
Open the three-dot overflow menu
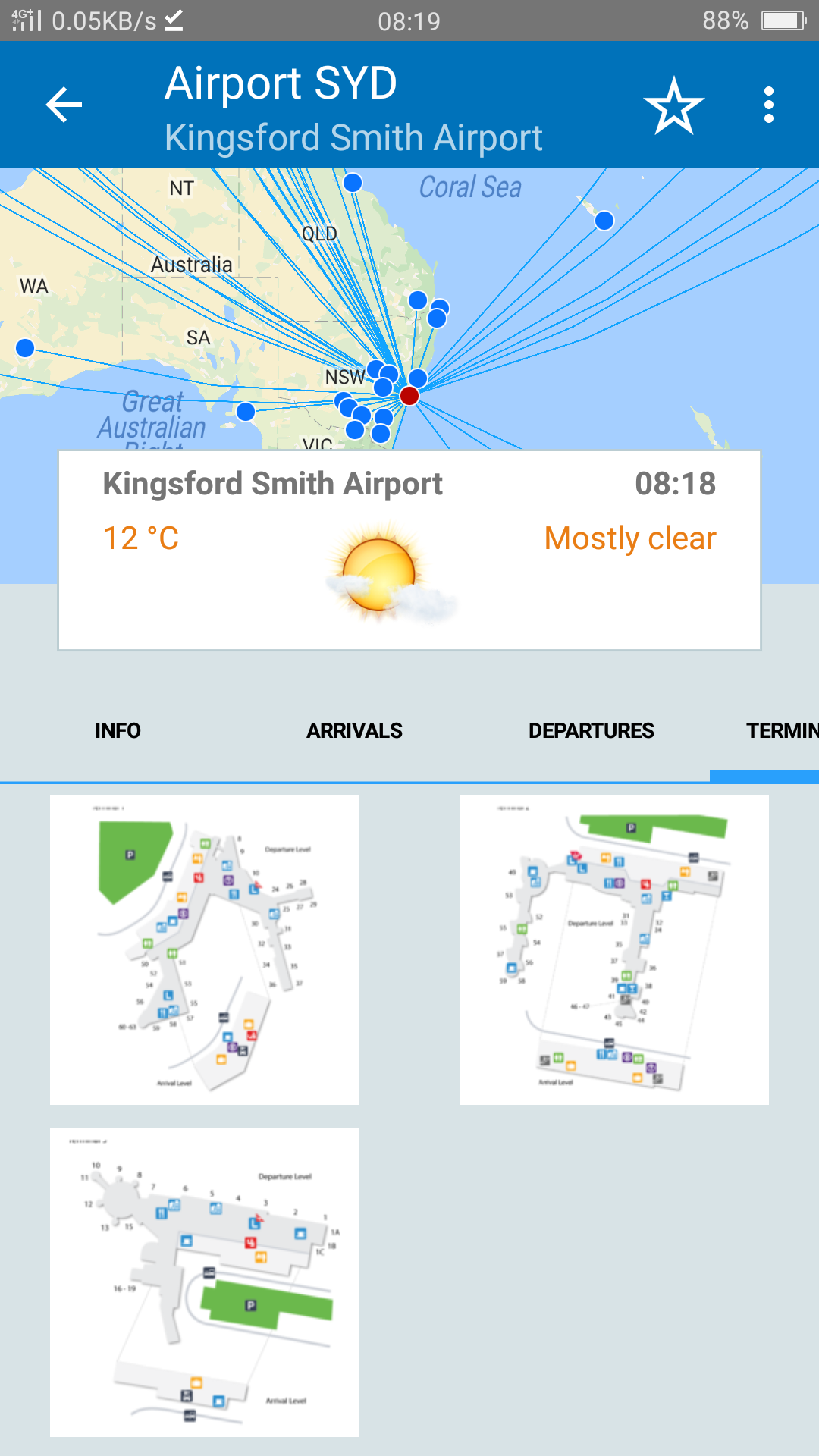click(769, 105)
